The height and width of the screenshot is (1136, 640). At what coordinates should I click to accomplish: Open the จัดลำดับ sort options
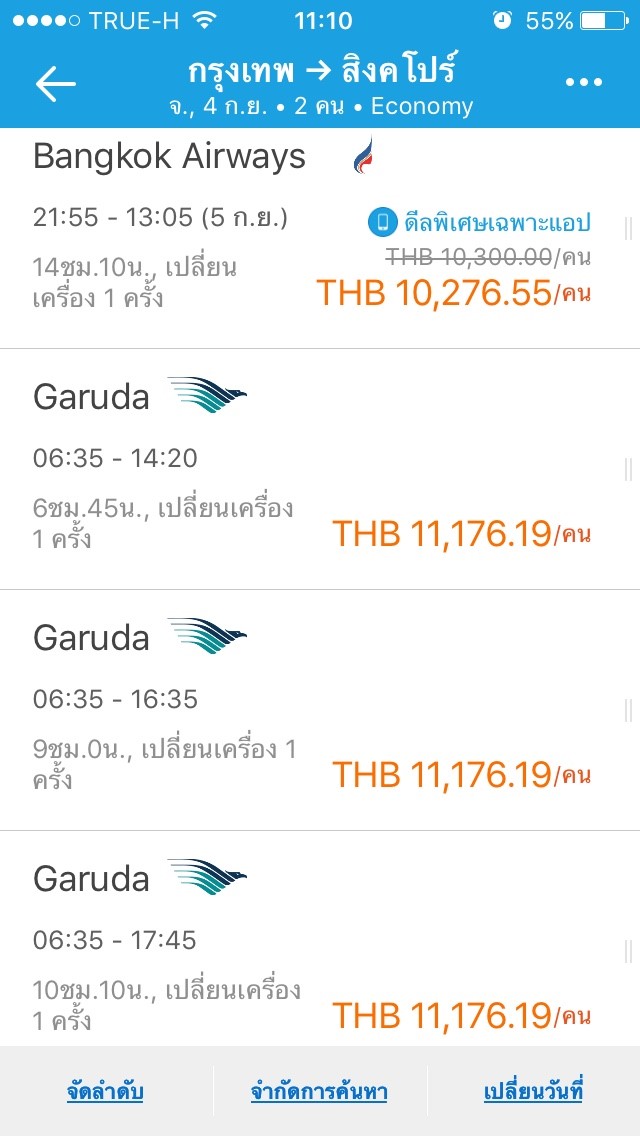pyautogui.click(x=105, y=1092)
